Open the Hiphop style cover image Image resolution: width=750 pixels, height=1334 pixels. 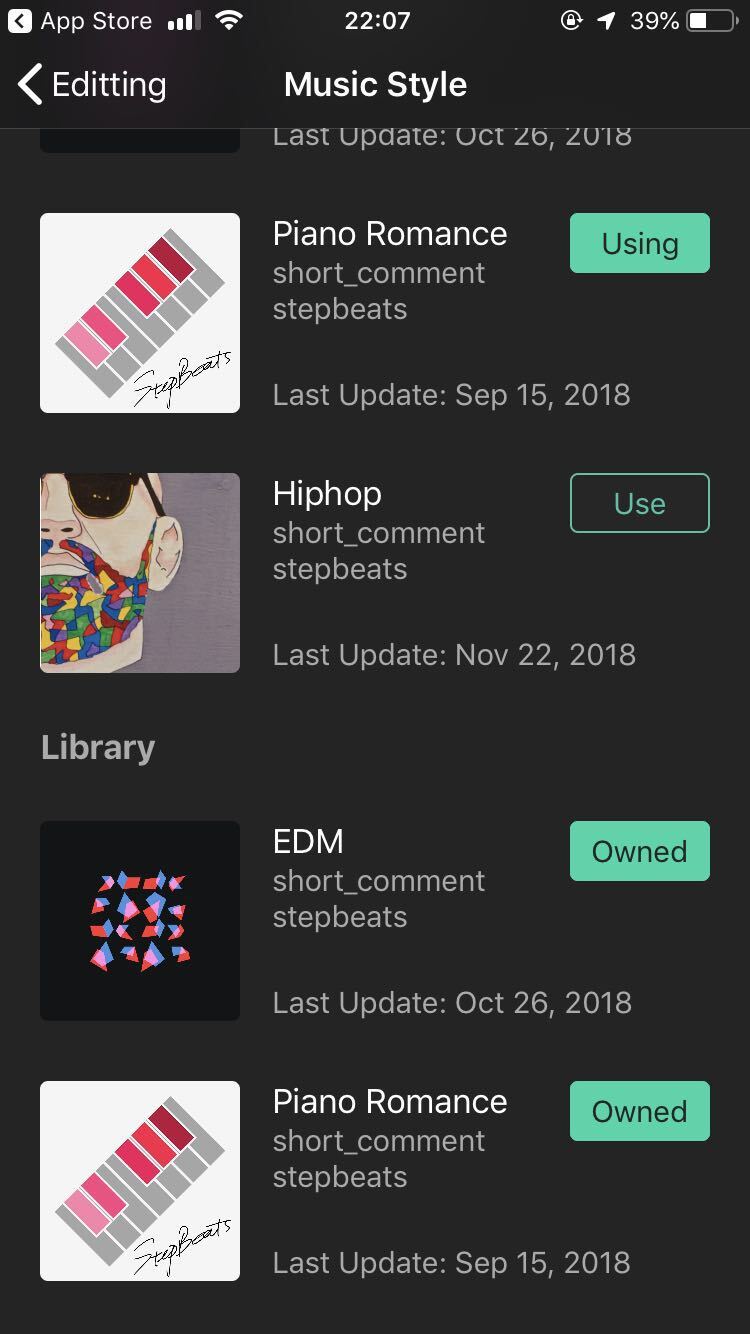tap(140, 573)
